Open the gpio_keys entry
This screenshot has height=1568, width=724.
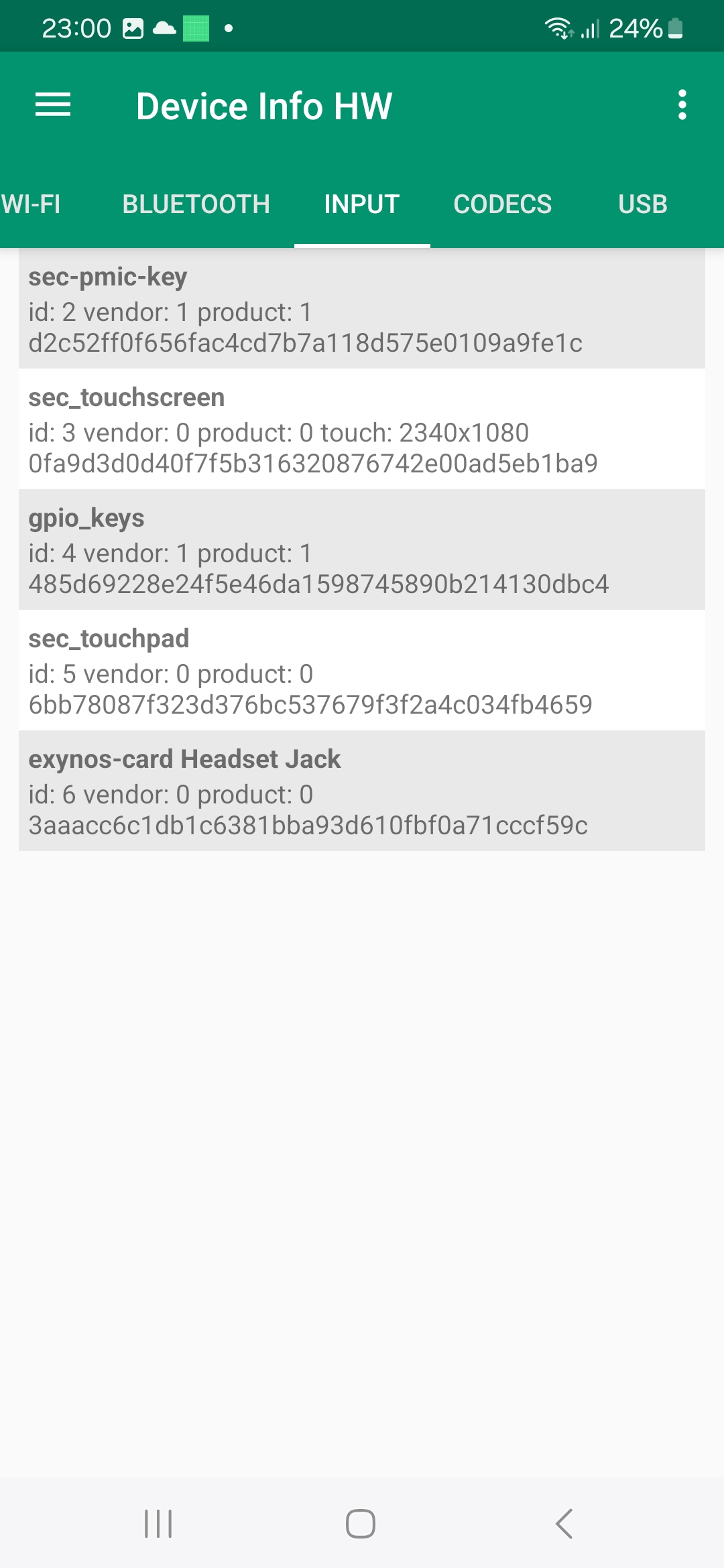(x=362, y=550)
